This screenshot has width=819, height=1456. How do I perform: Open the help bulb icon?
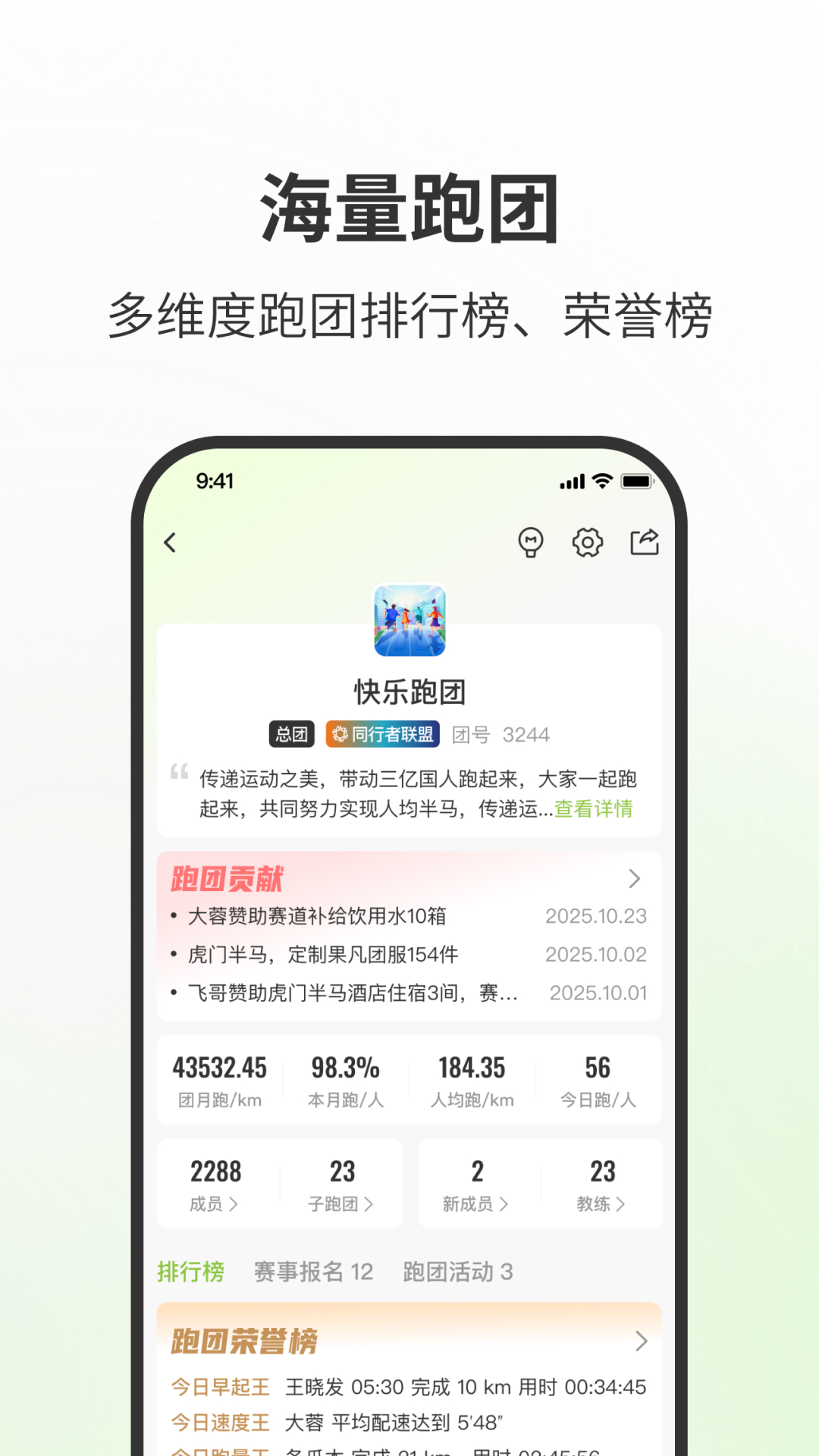coord(532,543)
